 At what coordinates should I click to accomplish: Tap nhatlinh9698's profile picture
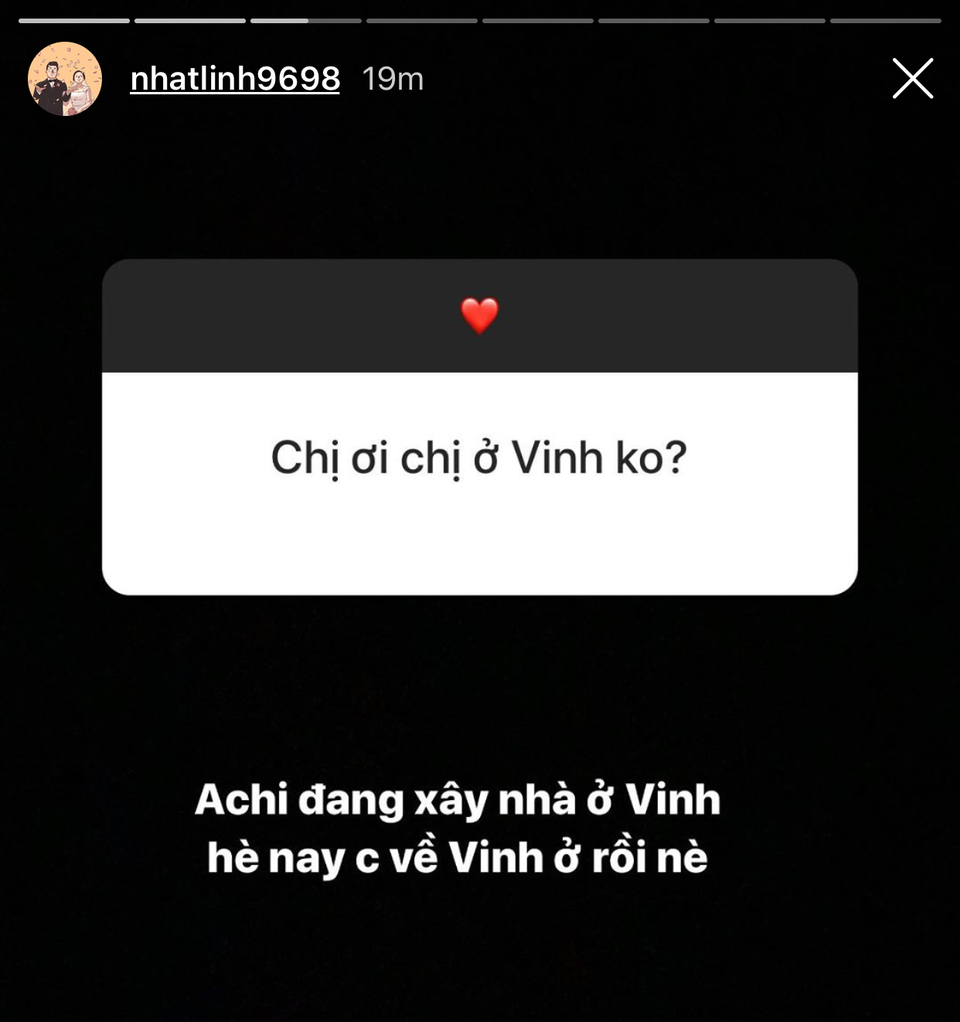pos(65,79)
